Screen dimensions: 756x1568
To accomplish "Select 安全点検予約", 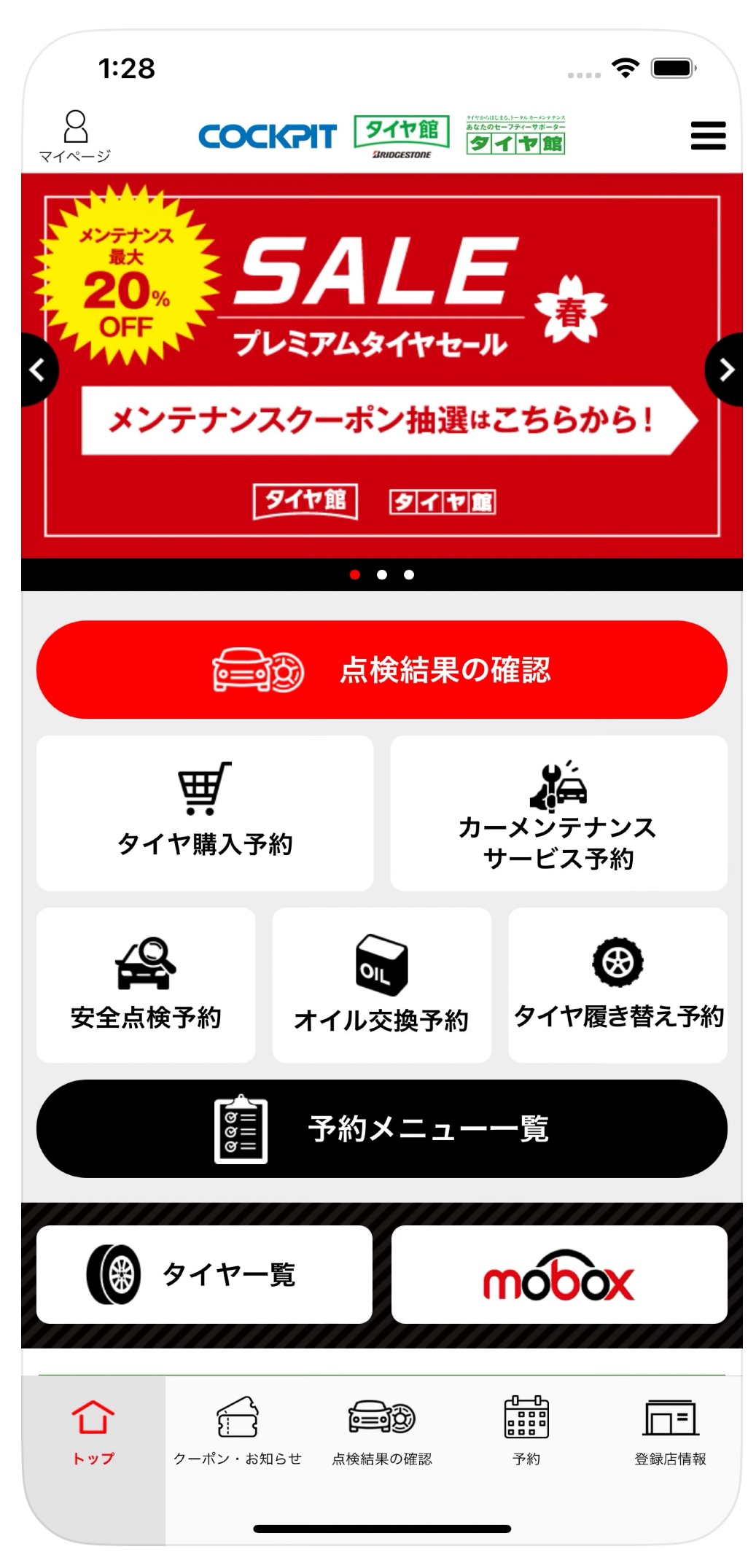I will click(x=146, y=985).
